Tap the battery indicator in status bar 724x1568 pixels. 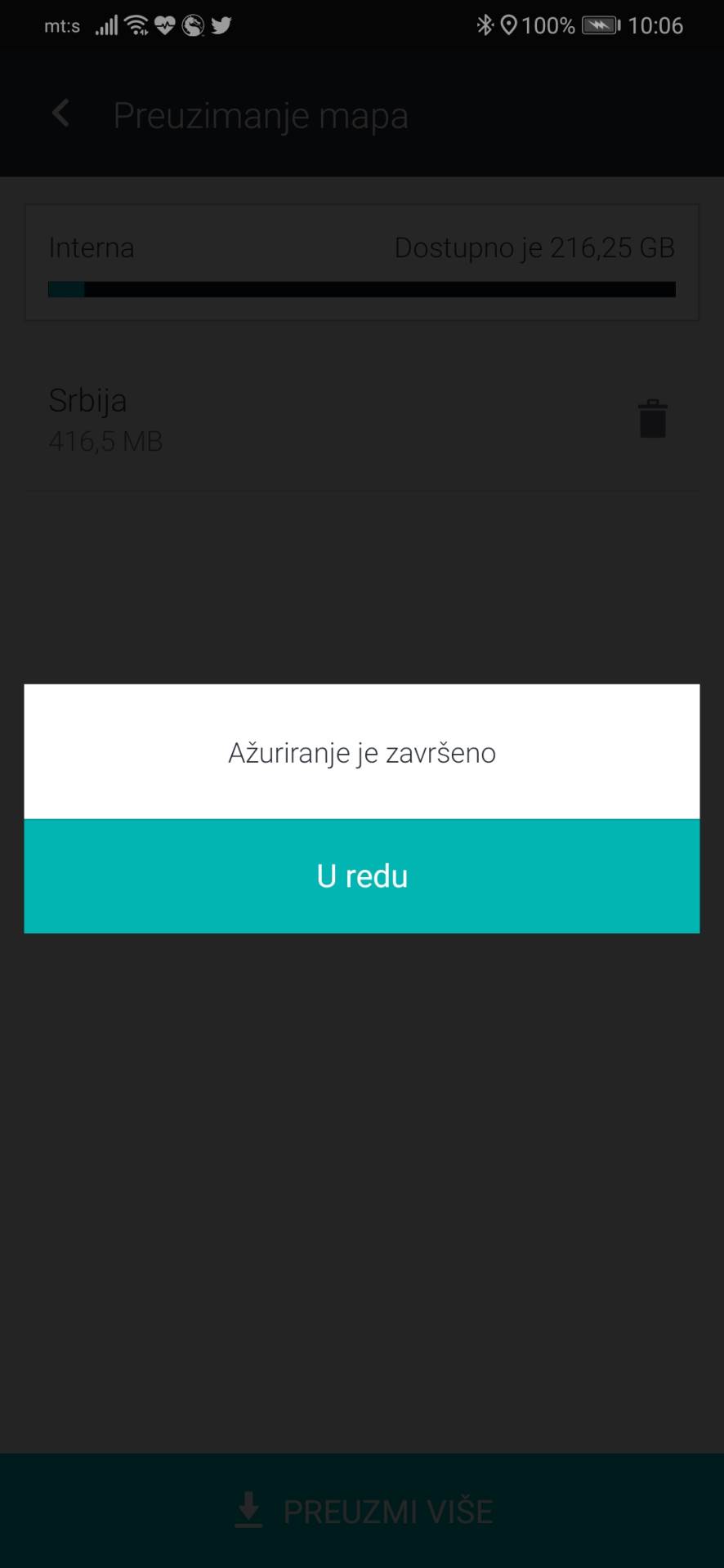pos(601,25)
